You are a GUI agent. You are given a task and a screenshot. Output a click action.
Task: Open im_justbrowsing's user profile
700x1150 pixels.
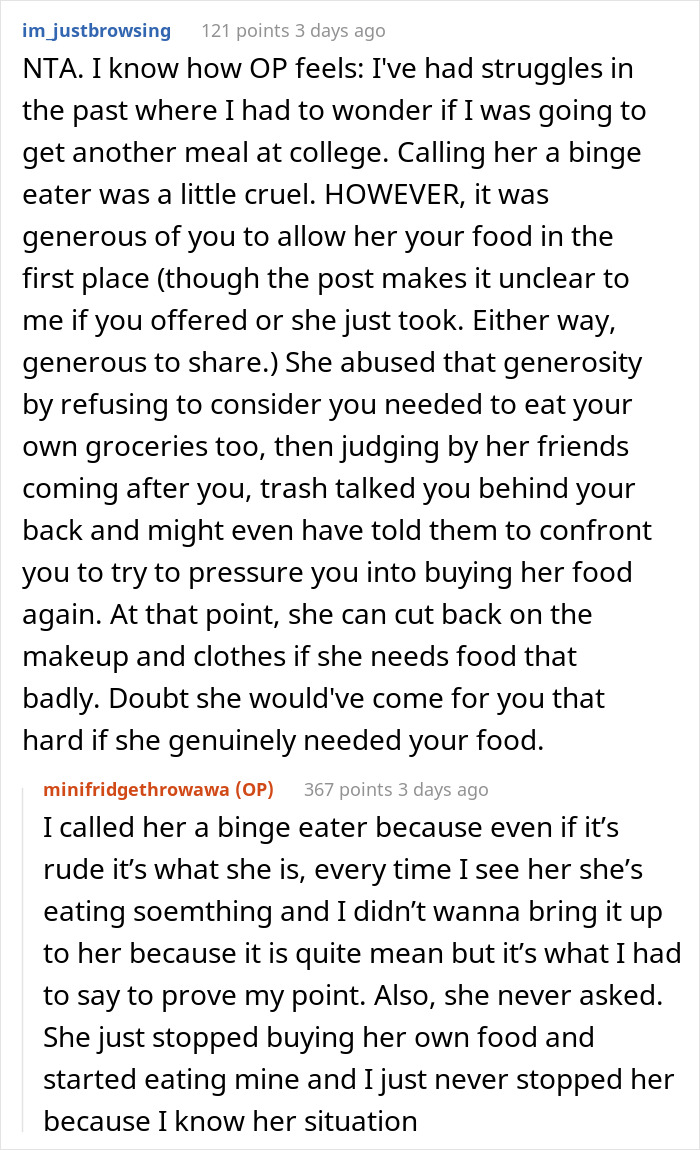[x=97, y=31]
